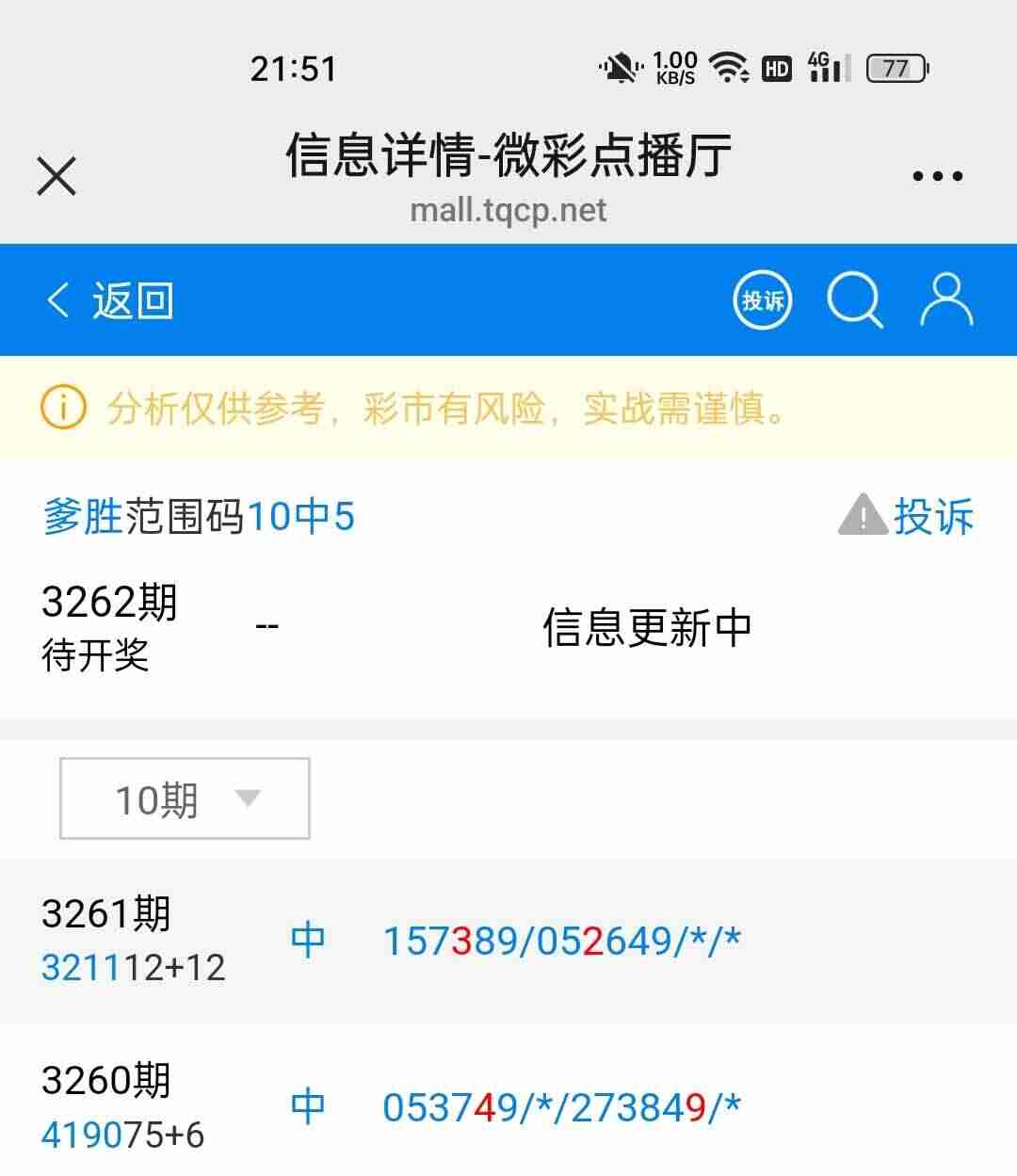Tap the HD icon in the status bar
The width and height of the screenshot is (1017, 1176).
[776, 67]
